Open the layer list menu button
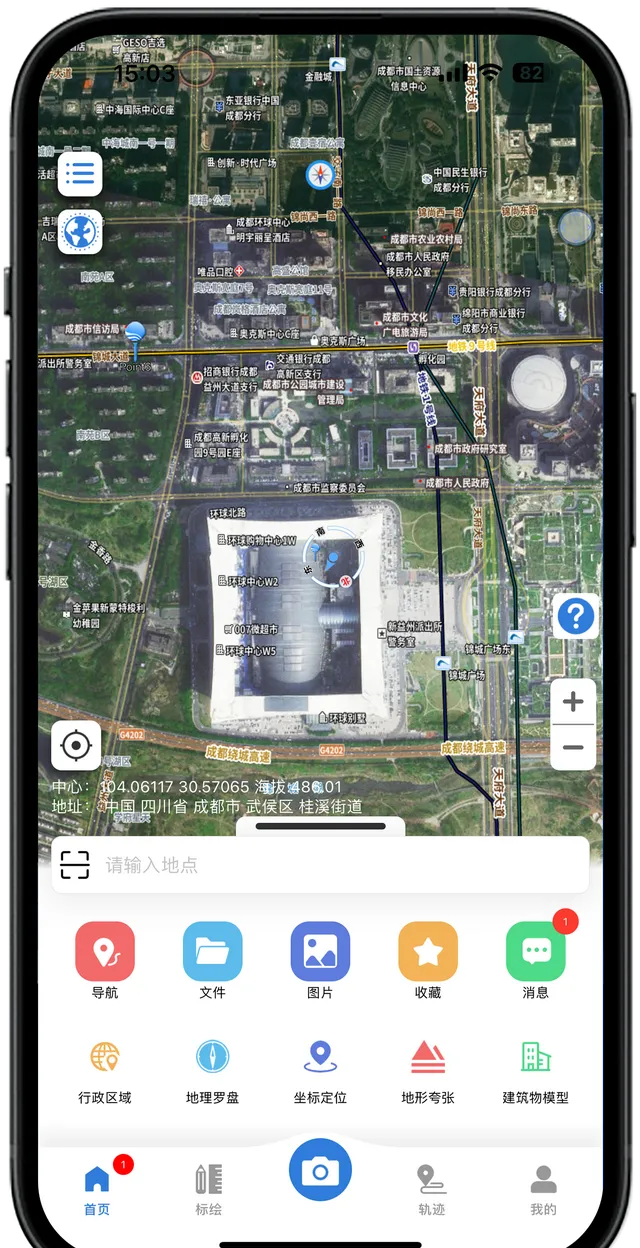640x1248 pixels. point(80,174)
